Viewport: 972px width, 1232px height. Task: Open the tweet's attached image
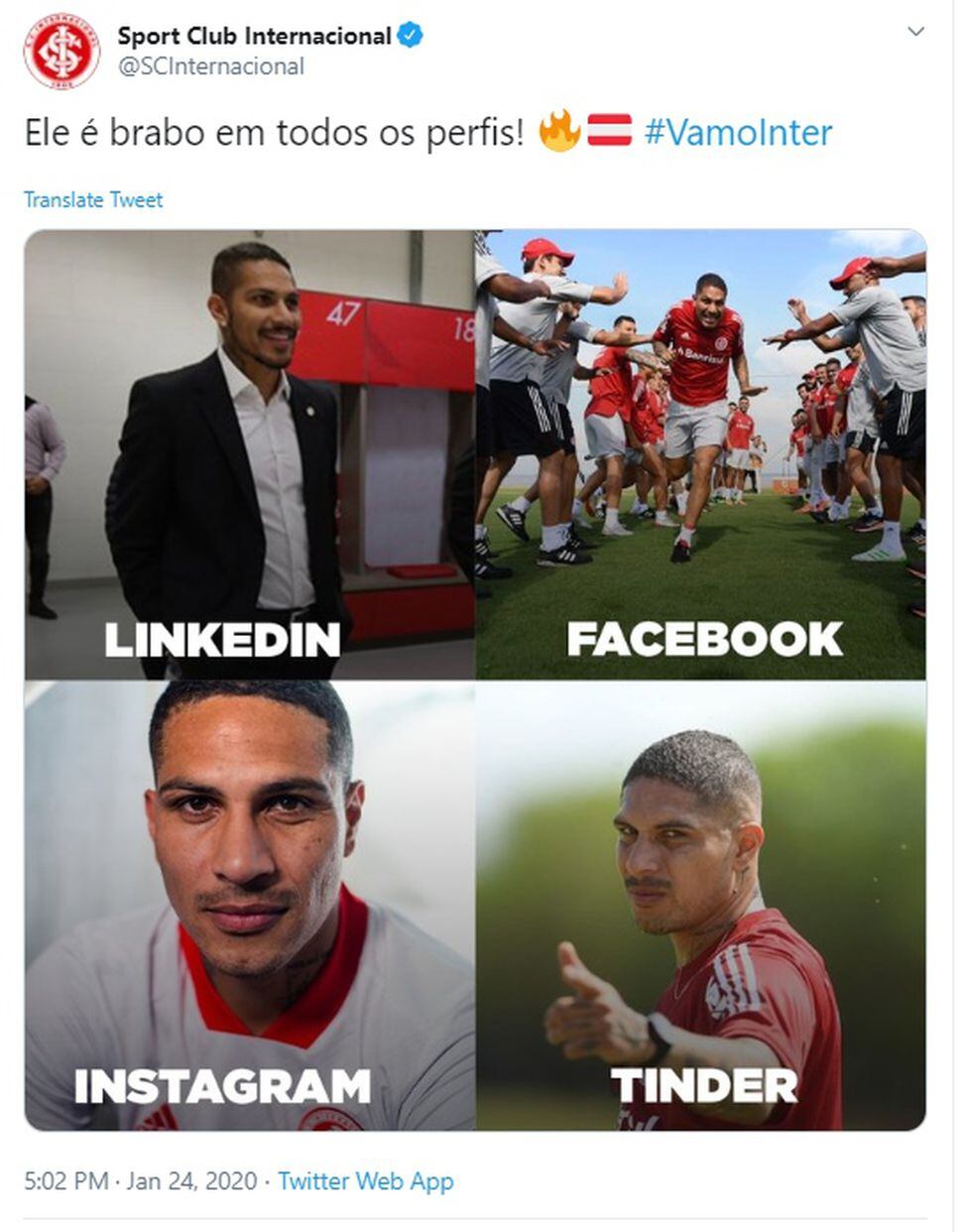pyautogui.click(x=475, y=679)
